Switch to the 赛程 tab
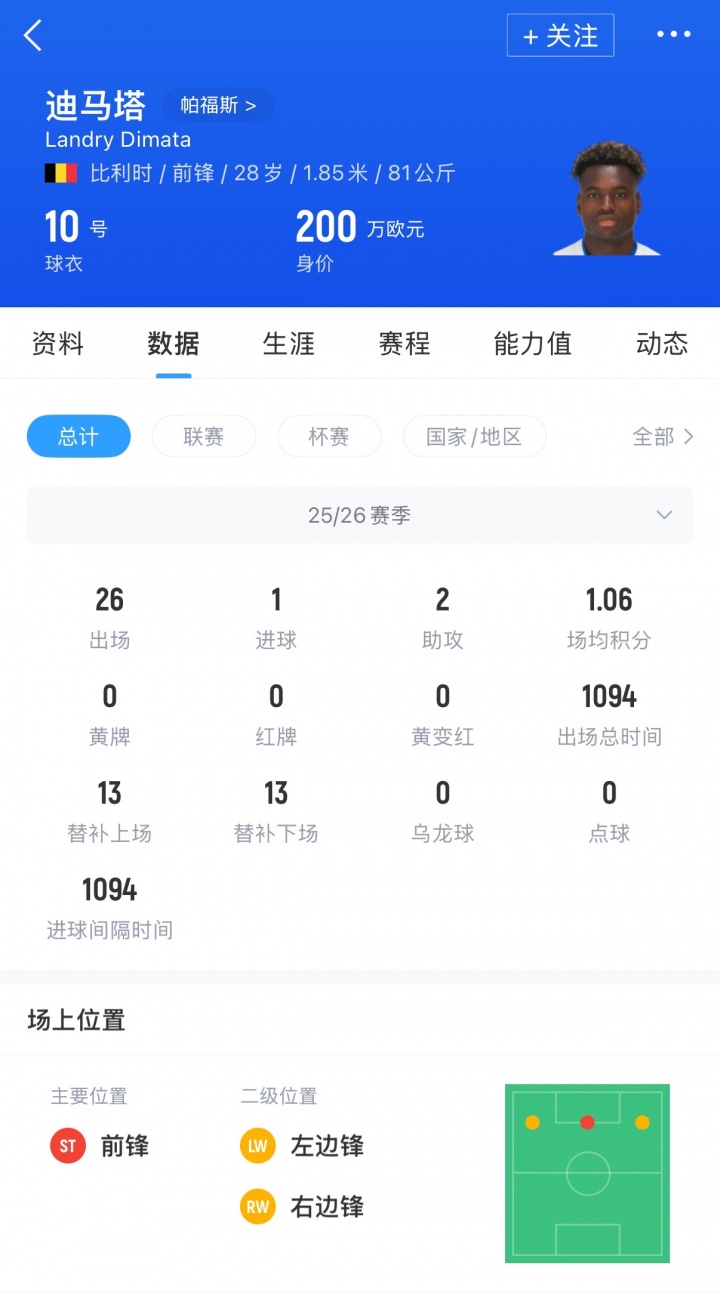The height and width of the screenshot is (1293, 720). [x=404, y=344]
